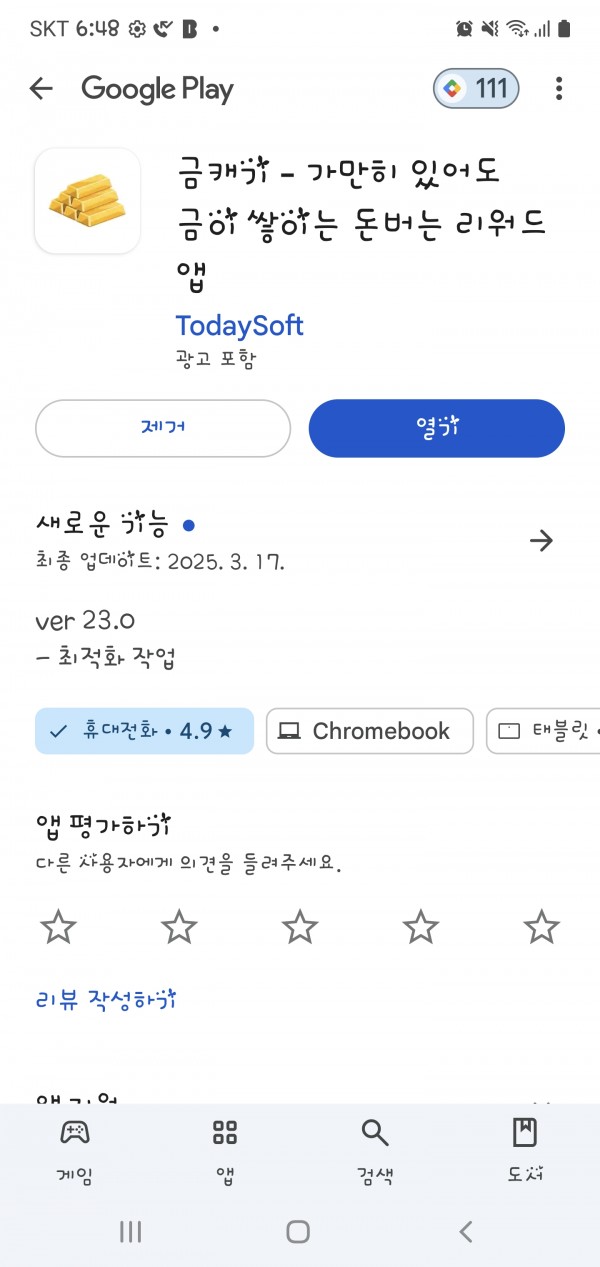Switch to the 게임 tab
Viewport: 600px width, 1267px height.
[x=75, y=1150]
